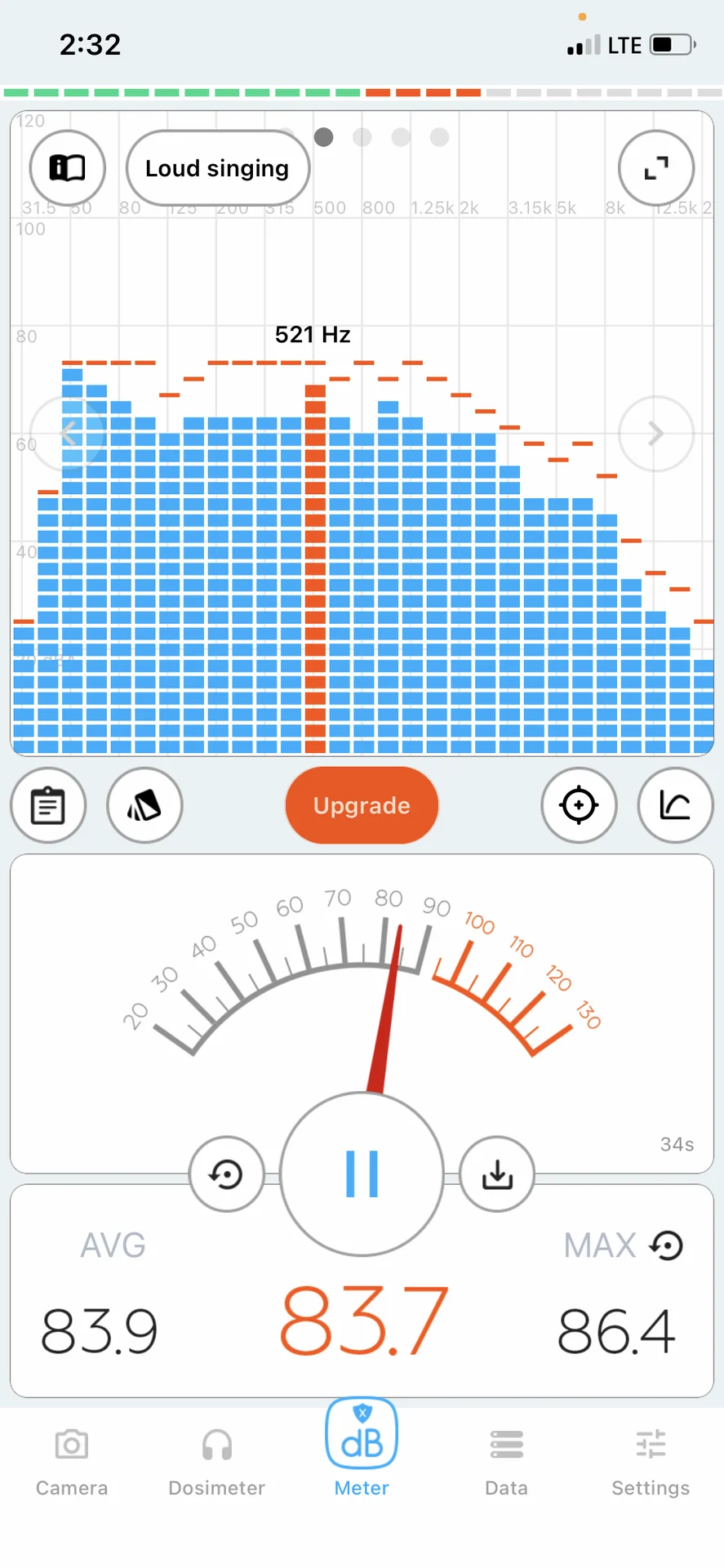The image size is (724, 1568).
Task: Switch to the Camera tab
Action: tap(72, 1462)
